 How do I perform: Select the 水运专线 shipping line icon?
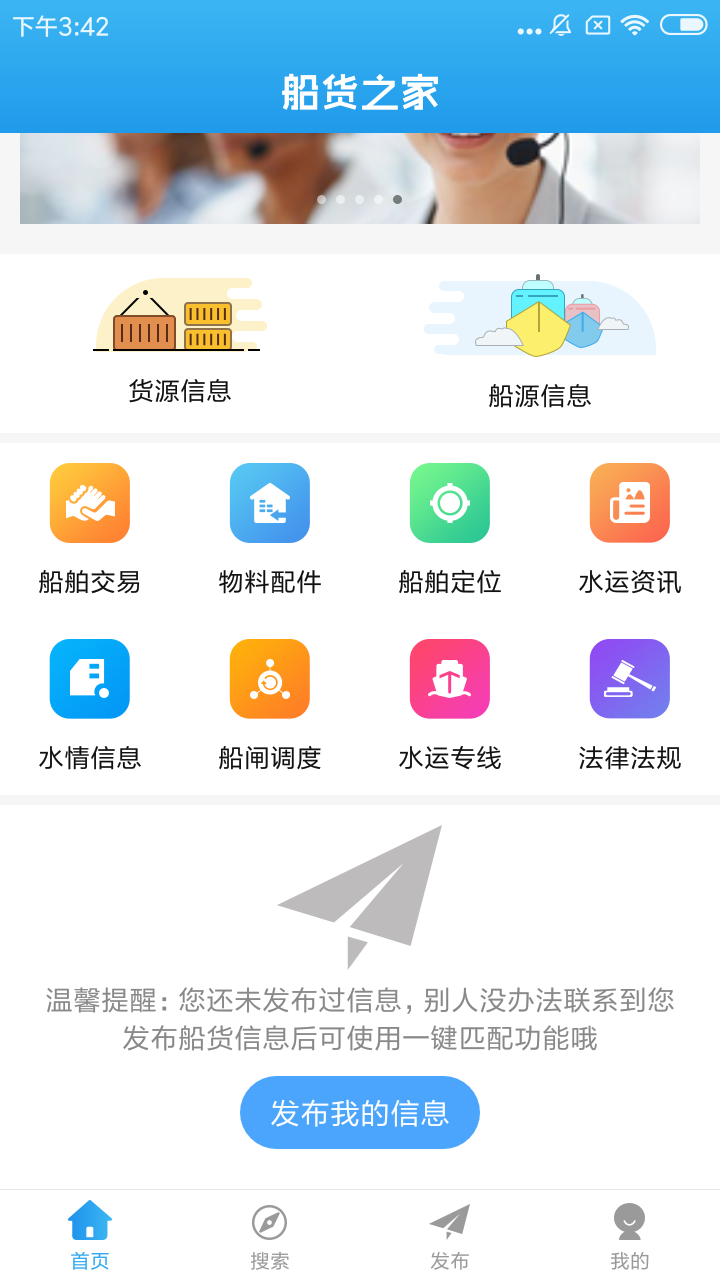[x=449, y=679]
